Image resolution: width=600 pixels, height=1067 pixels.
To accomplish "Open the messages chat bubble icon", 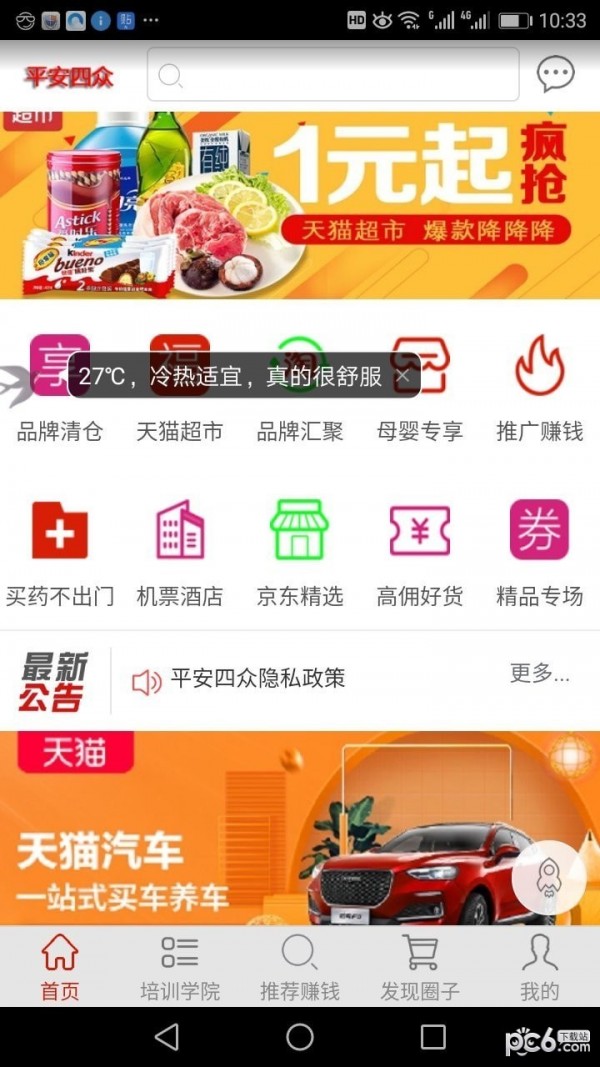I will click(x=555, y=74).
